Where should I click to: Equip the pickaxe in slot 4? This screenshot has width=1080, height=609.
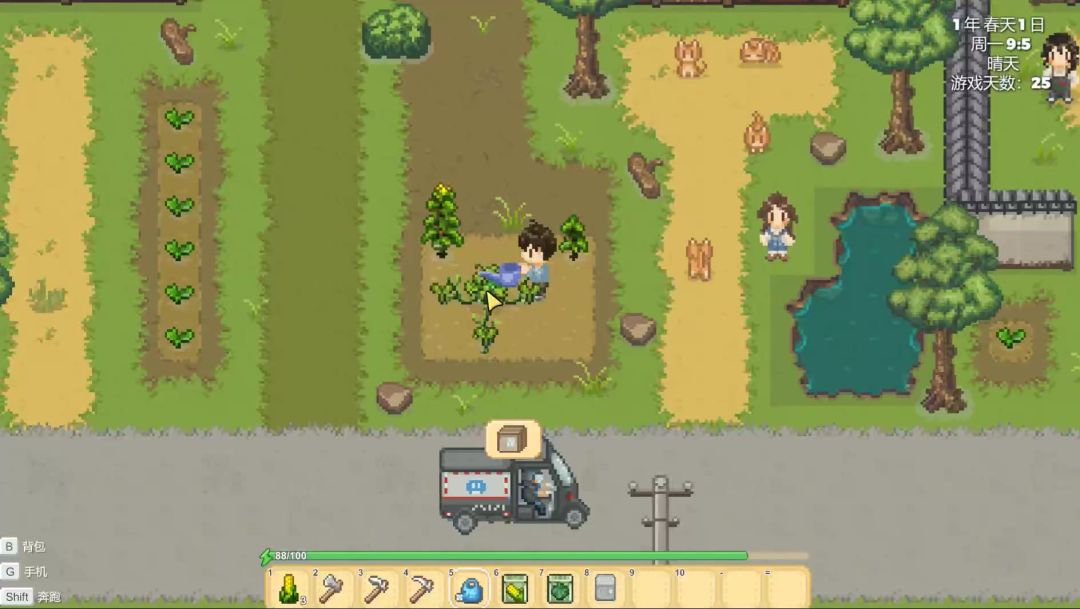point(423,589)
